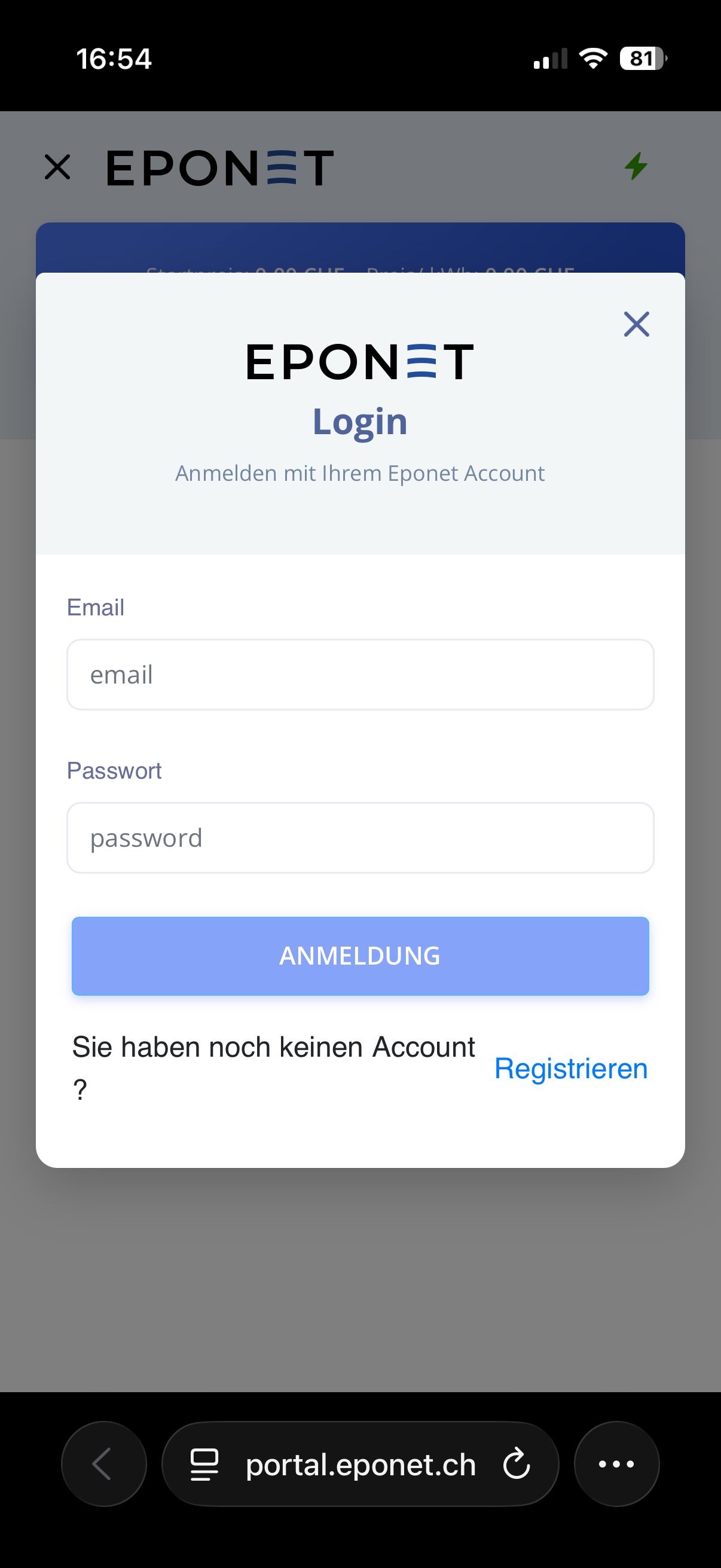The image size is (721, 1568).
Task: Close the Eponet login dialog
Action: pyautogui.click(x=636, y=324)
